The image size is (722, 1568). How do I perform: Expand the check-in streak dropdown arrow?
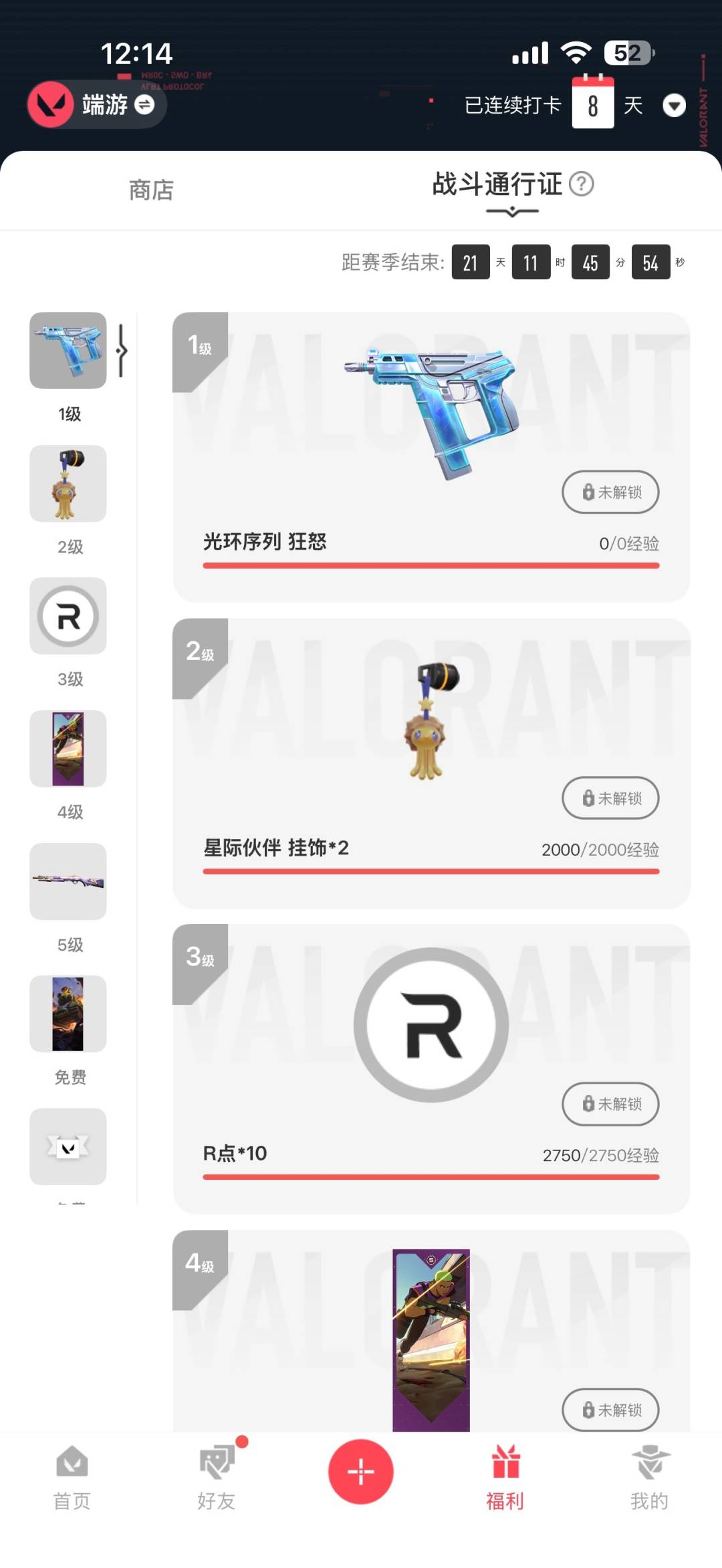click(x=674, y=106)
